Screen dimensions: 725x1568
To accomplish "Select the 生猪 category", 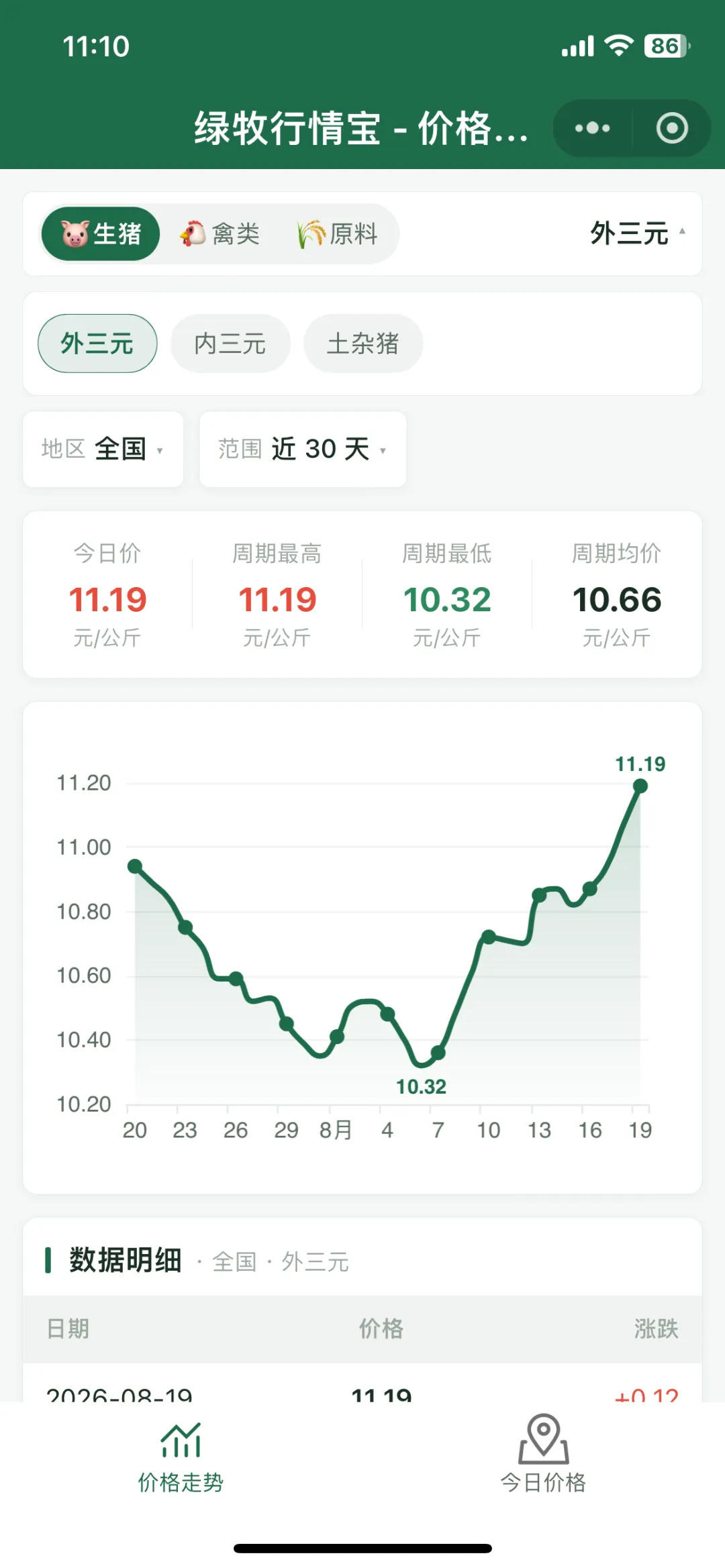I will pos(101,233).
